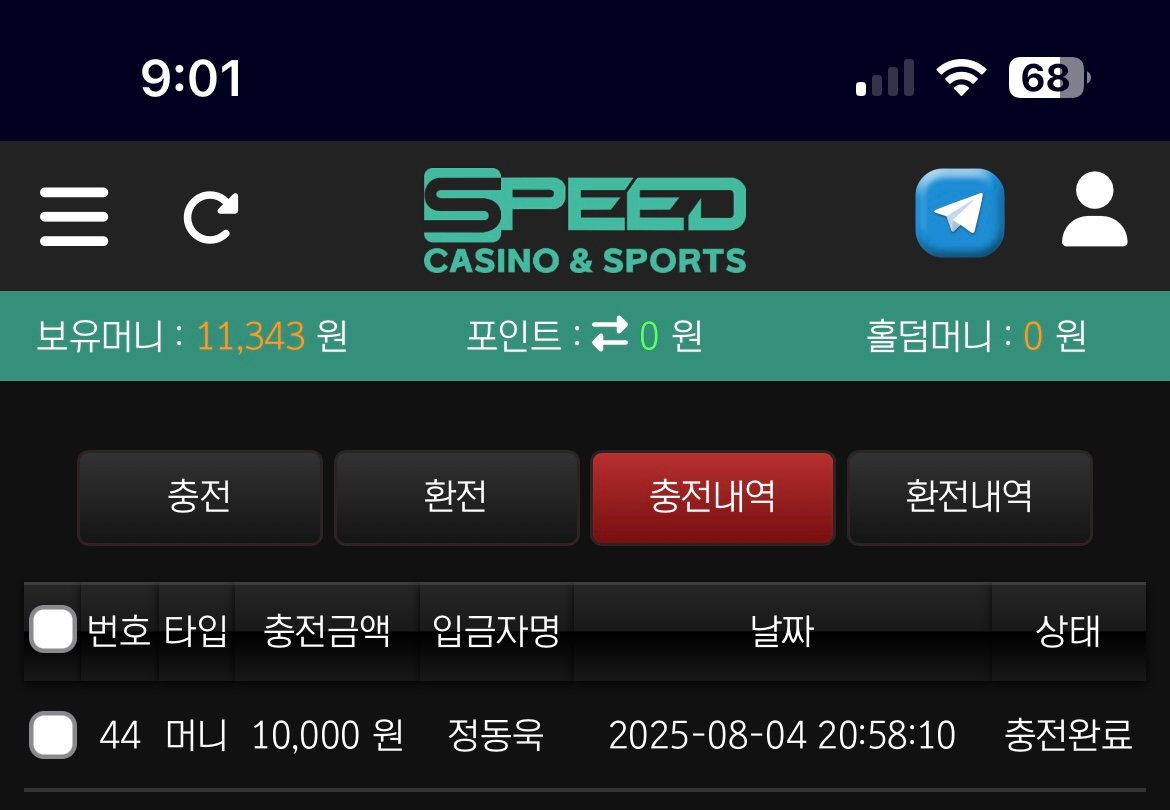Switch to the 환전 tab
The width and height of the screenshot is (1170, 810).
456,498
